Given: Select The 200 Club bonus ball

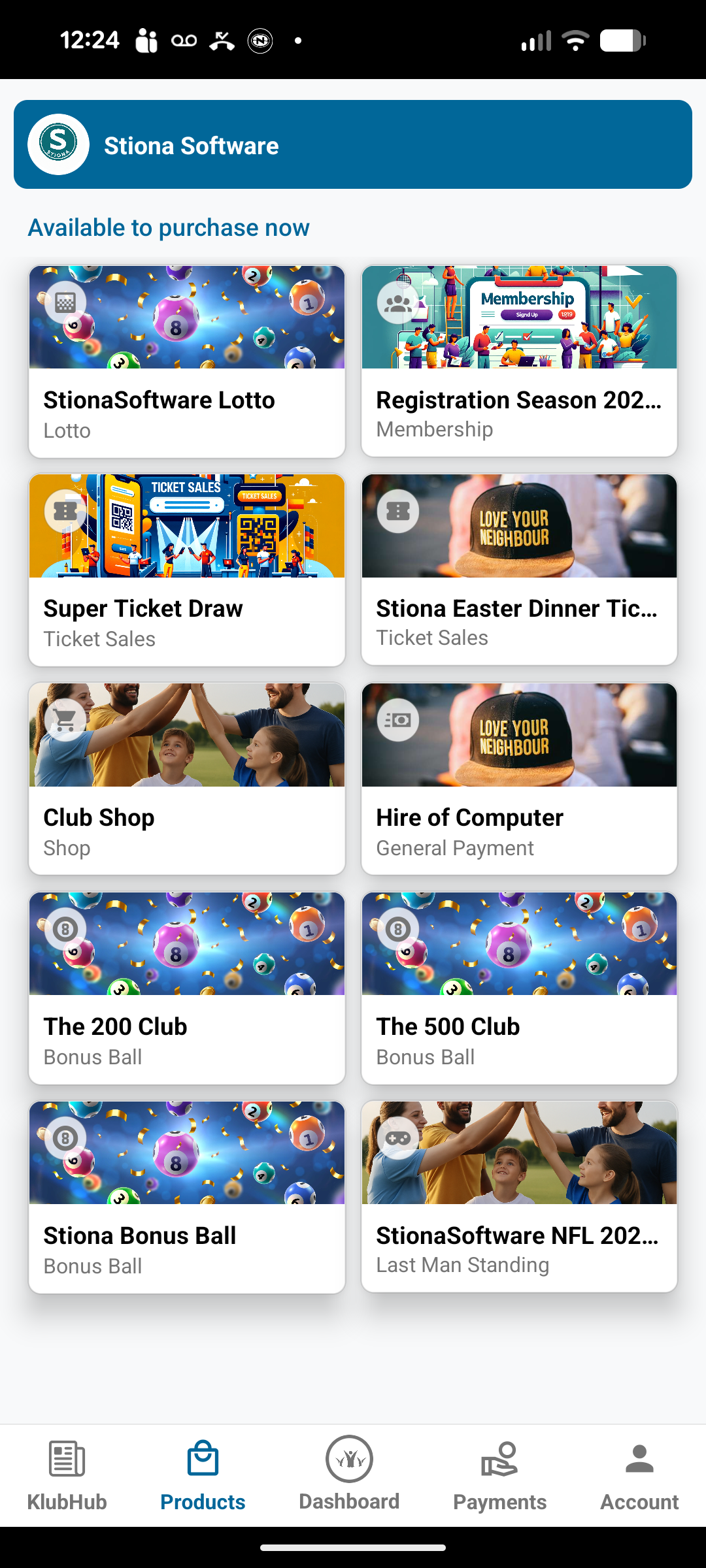Looking at the screenshot, I should click(186, 988).
